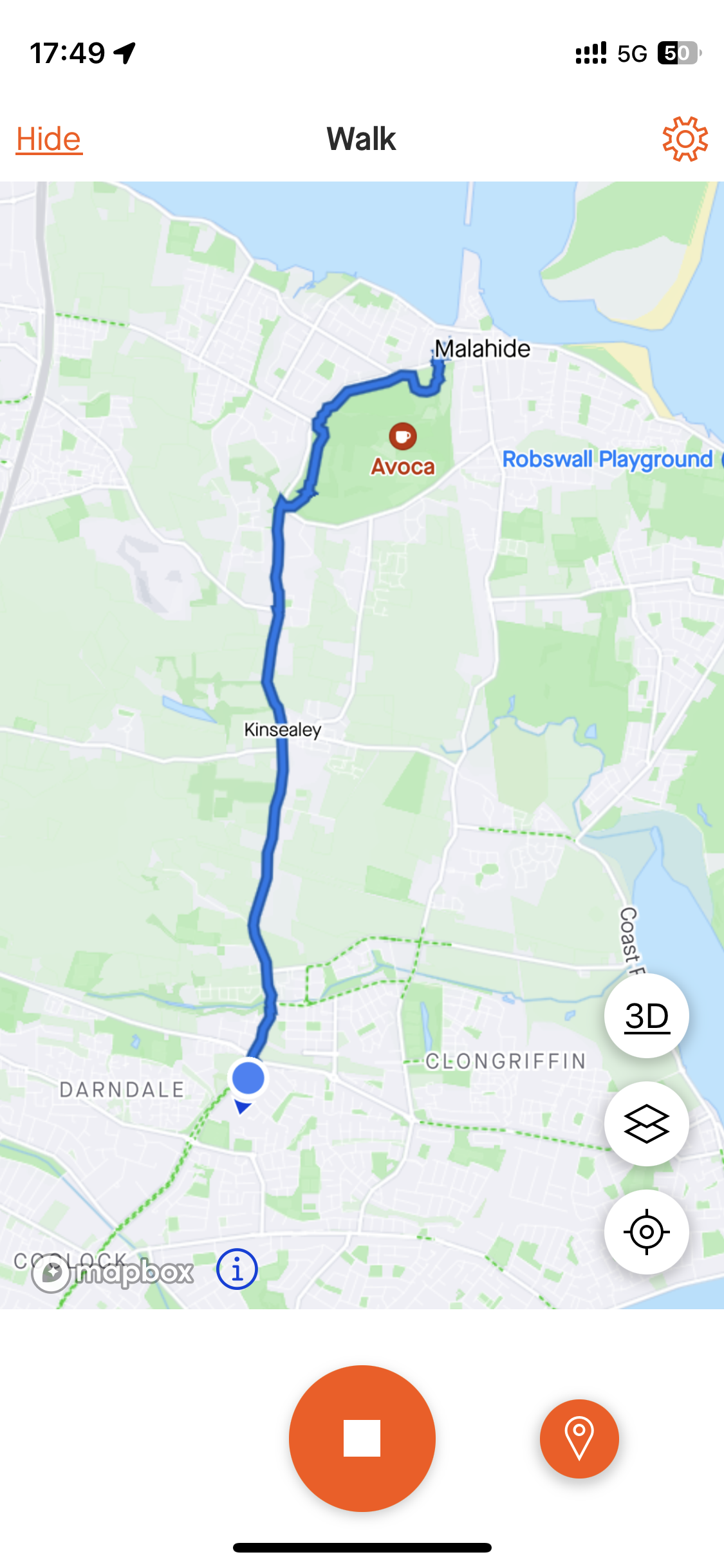Stop the walk recording

[362, 1438]
